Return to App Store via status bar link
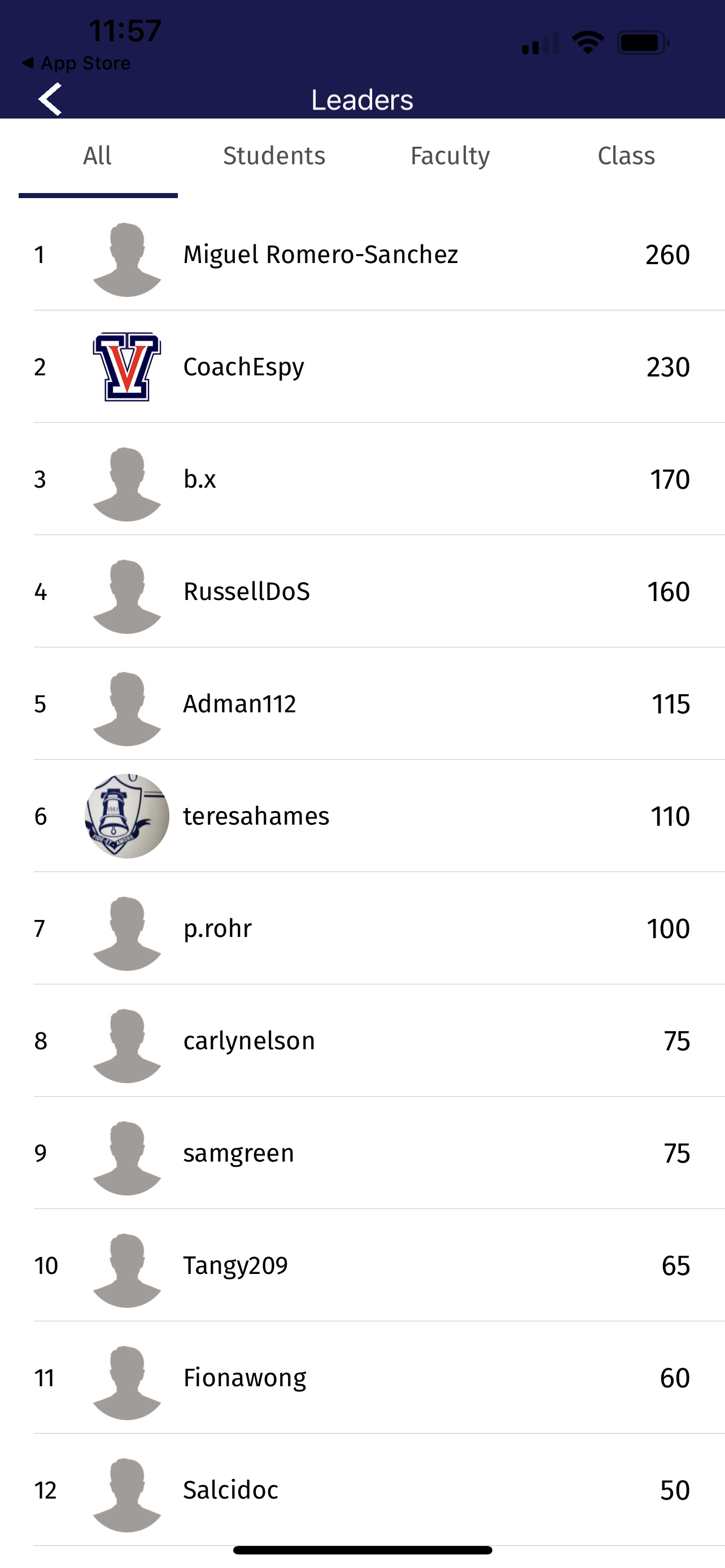The height and width of the screenshot is (1568, 725). tap(77, 63)
